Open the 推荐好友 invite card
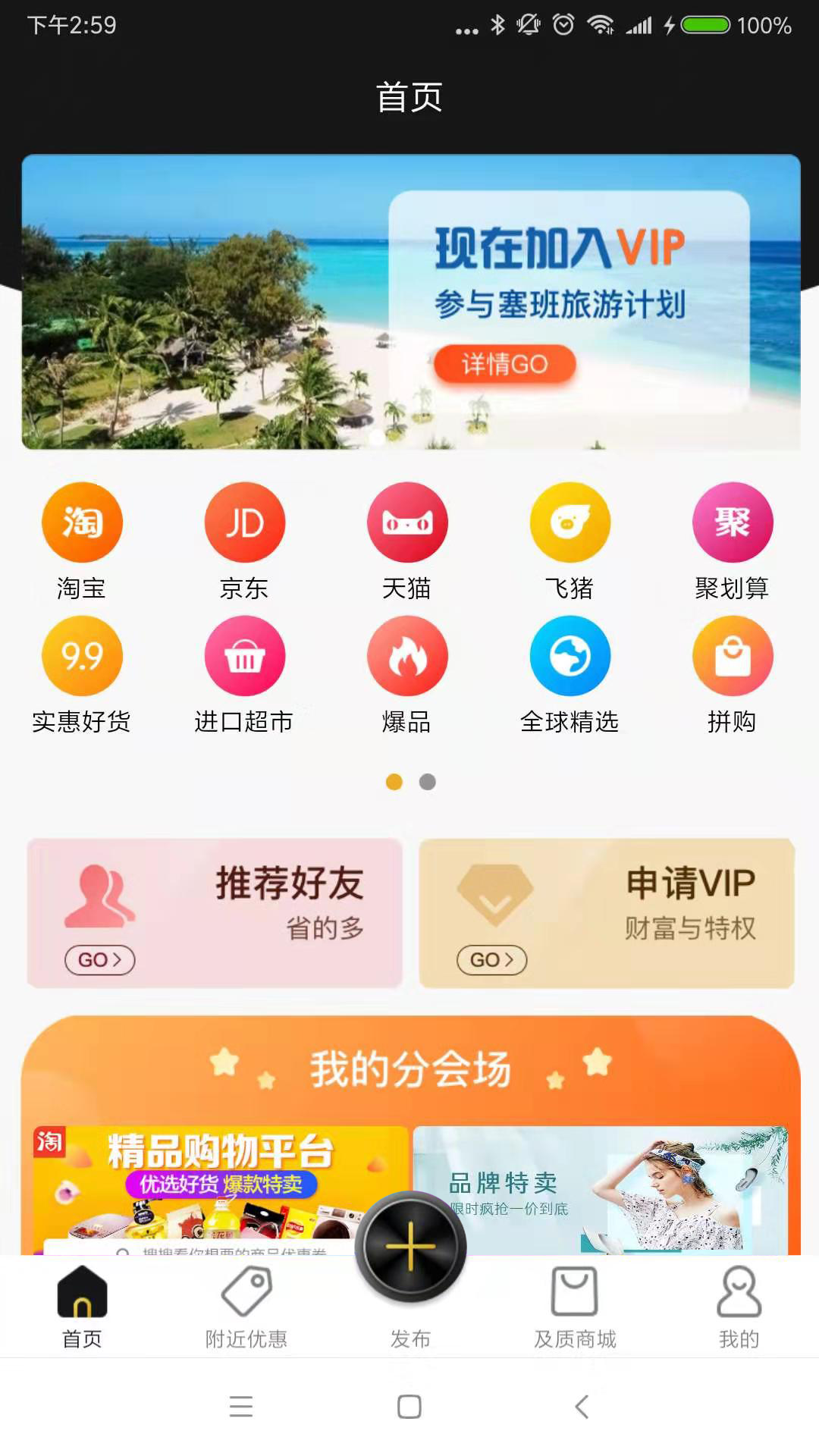This screenshot has width=819, height=1456. click(x=215, y=912)
